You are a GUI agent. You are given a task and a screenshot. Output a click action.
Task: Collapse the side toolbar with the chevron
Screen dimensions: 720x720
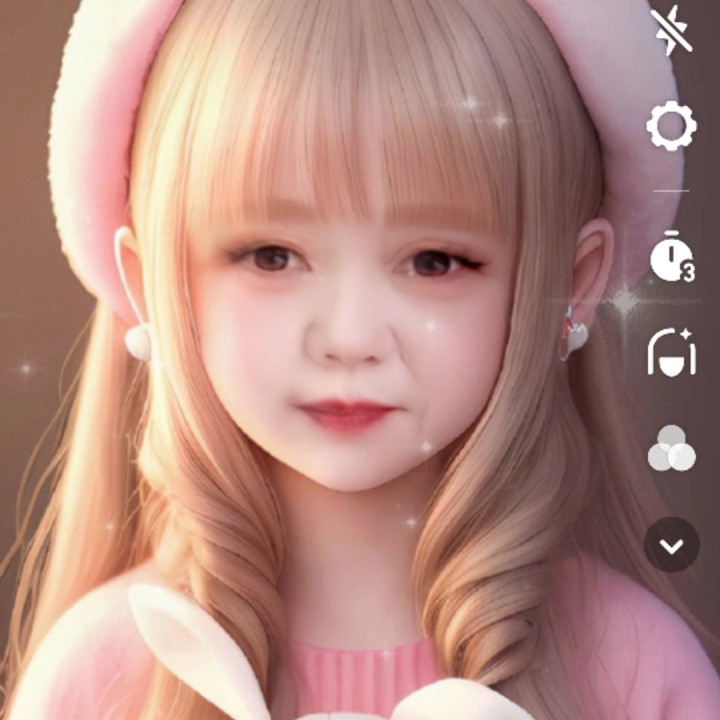671,545
